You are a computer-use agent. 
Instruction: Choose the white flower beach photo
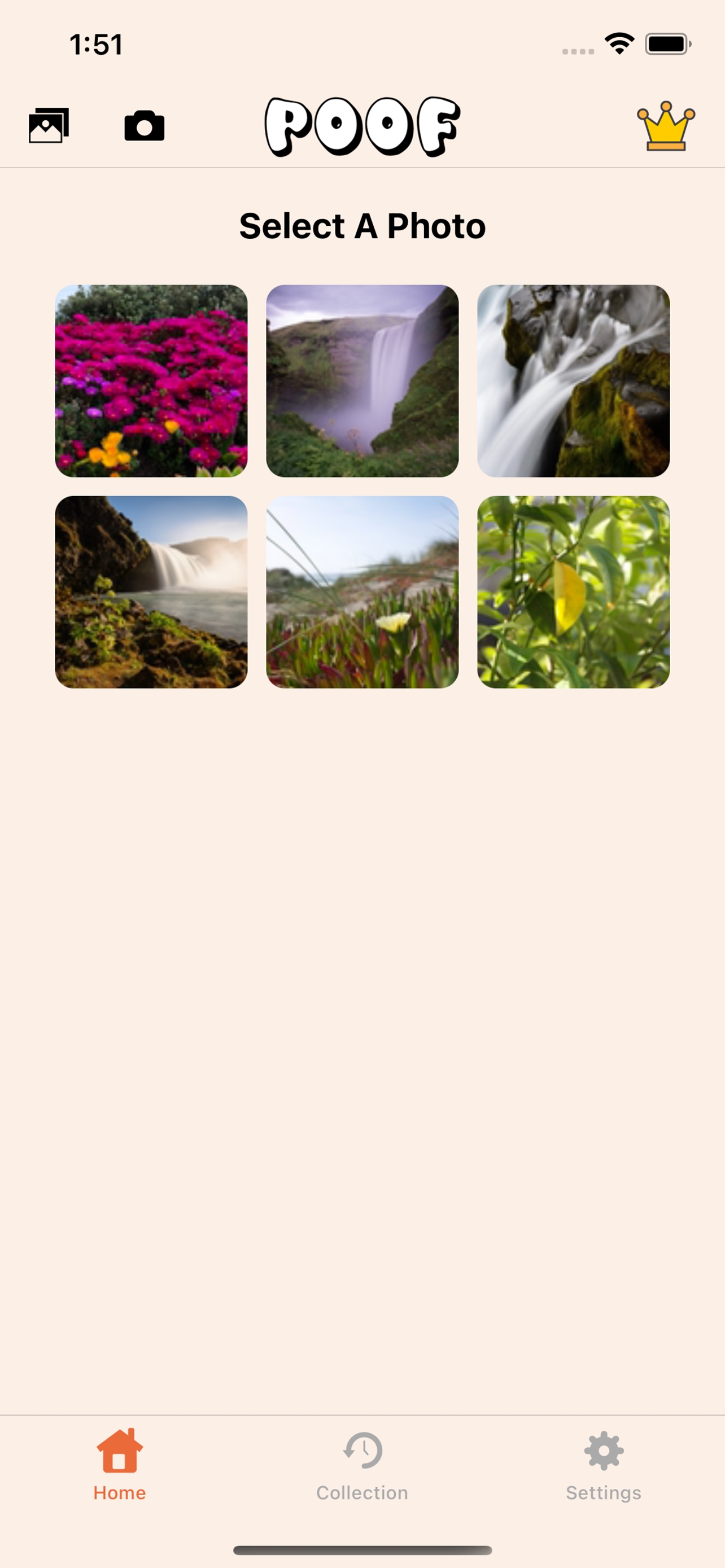pos(362,592)
